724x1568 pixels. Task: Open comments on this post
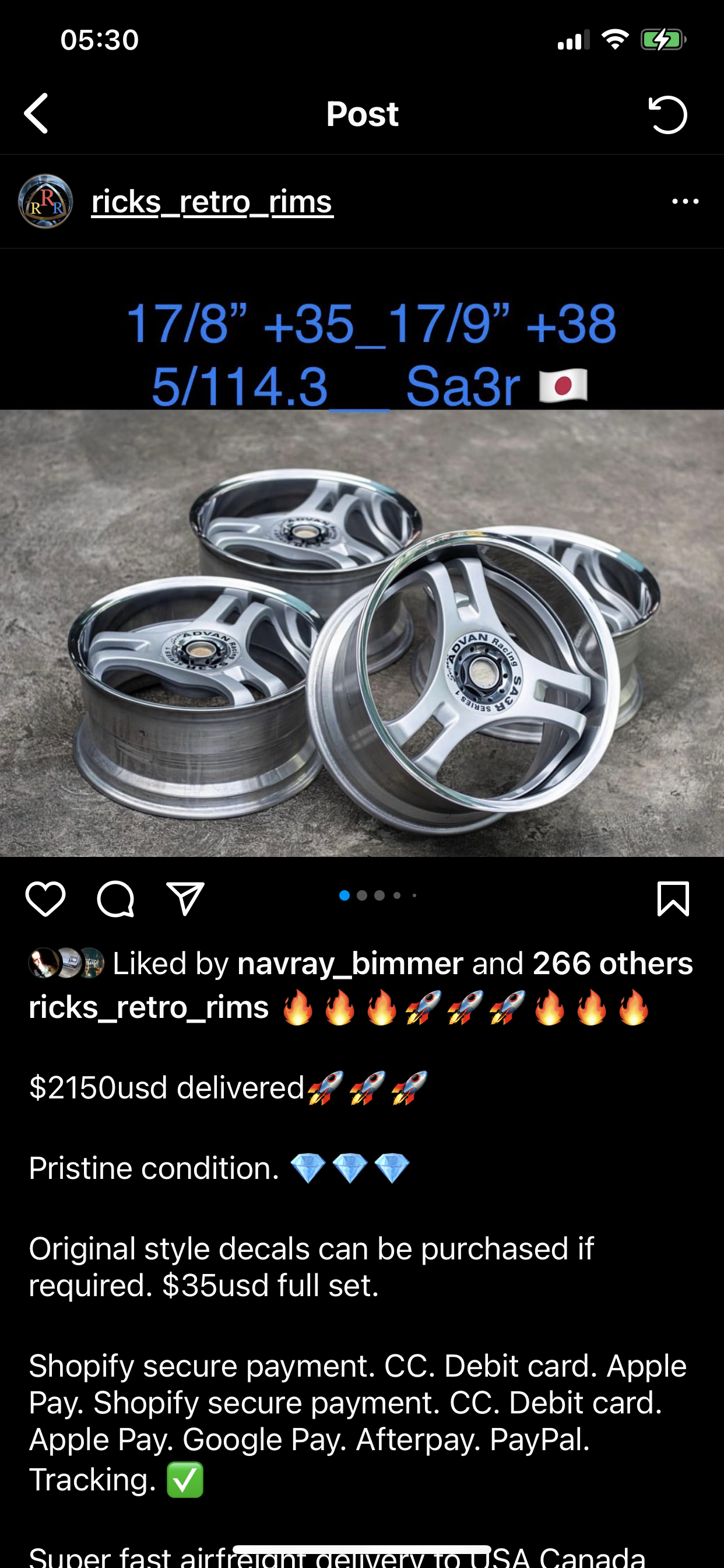tap(115, 898)
